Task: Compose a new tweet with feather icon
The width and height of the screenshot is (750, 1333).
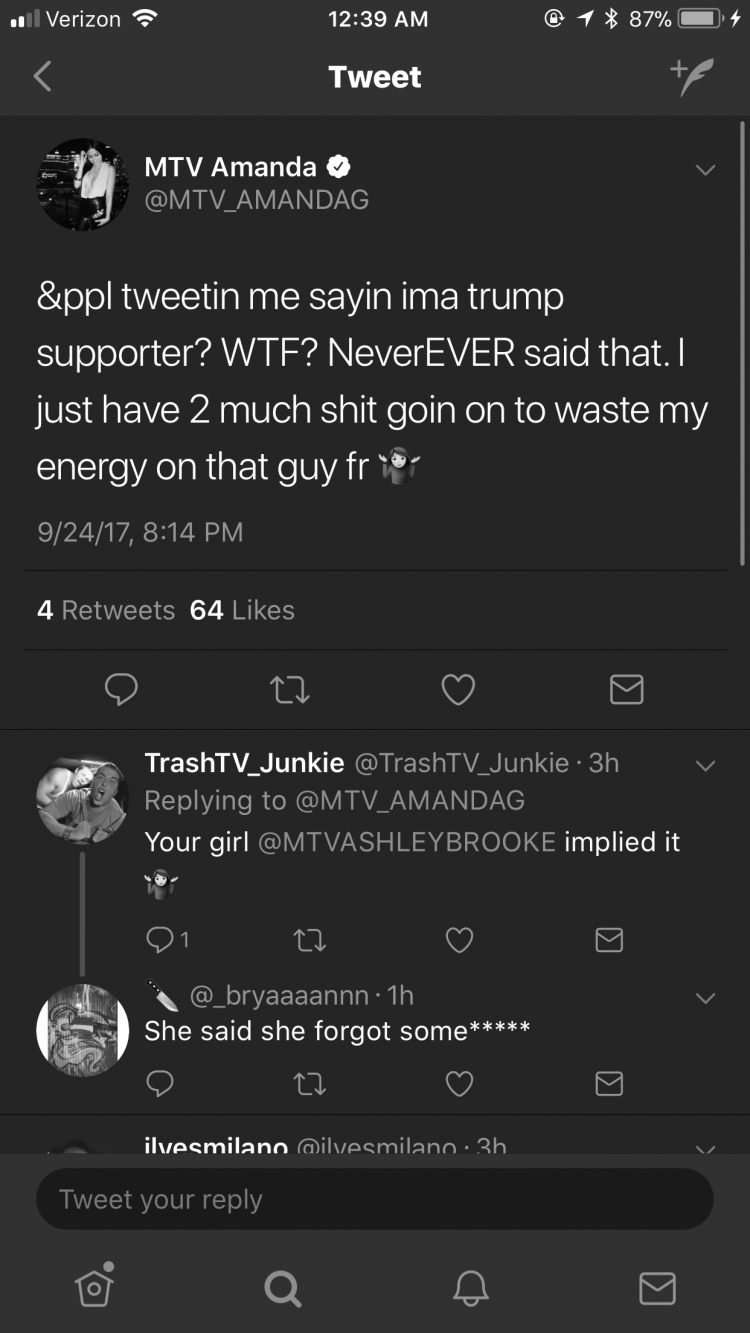Action: (x=693, y=76)
